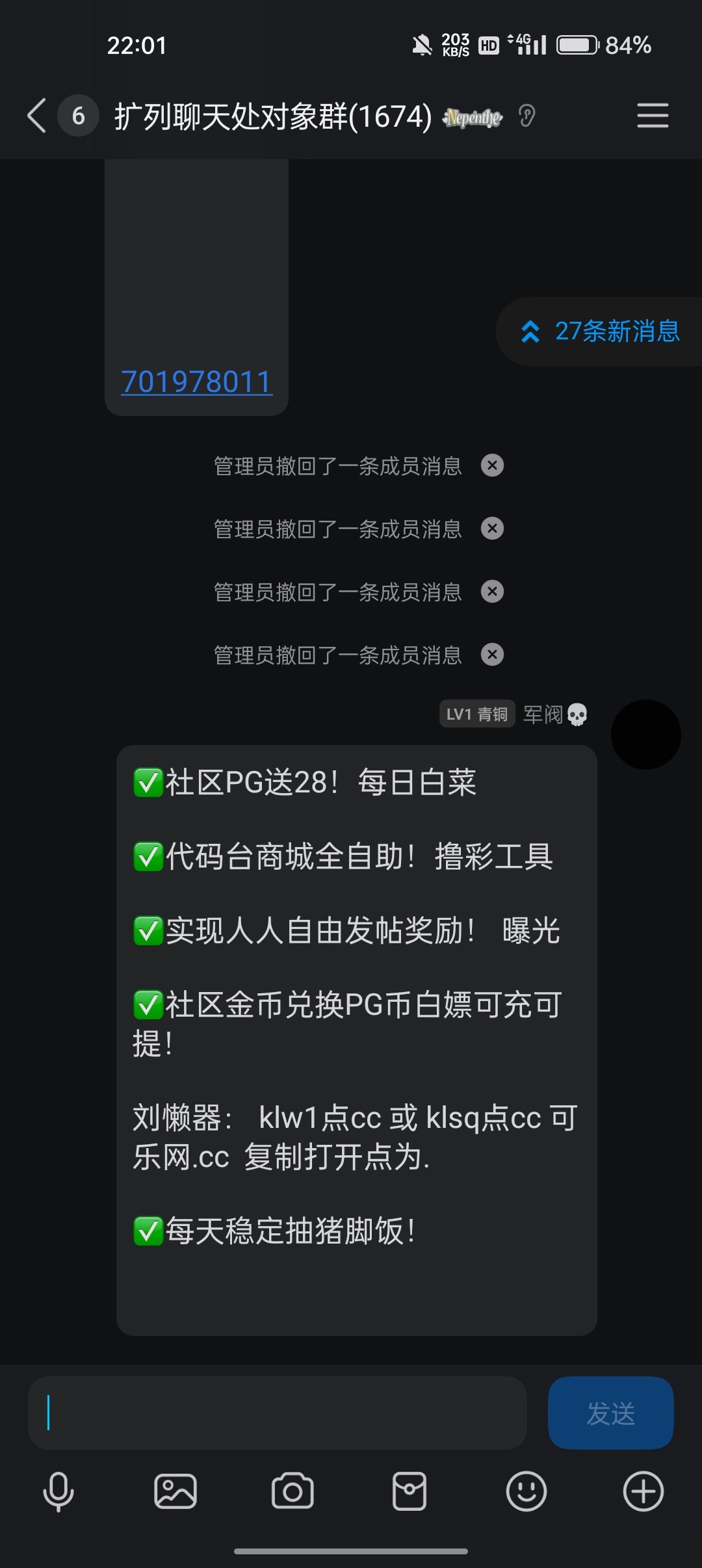The height and width of the screenshot is (1568, 702).
Task: Open the red packet icon in chat toolbar
Action: (409, 1492)
